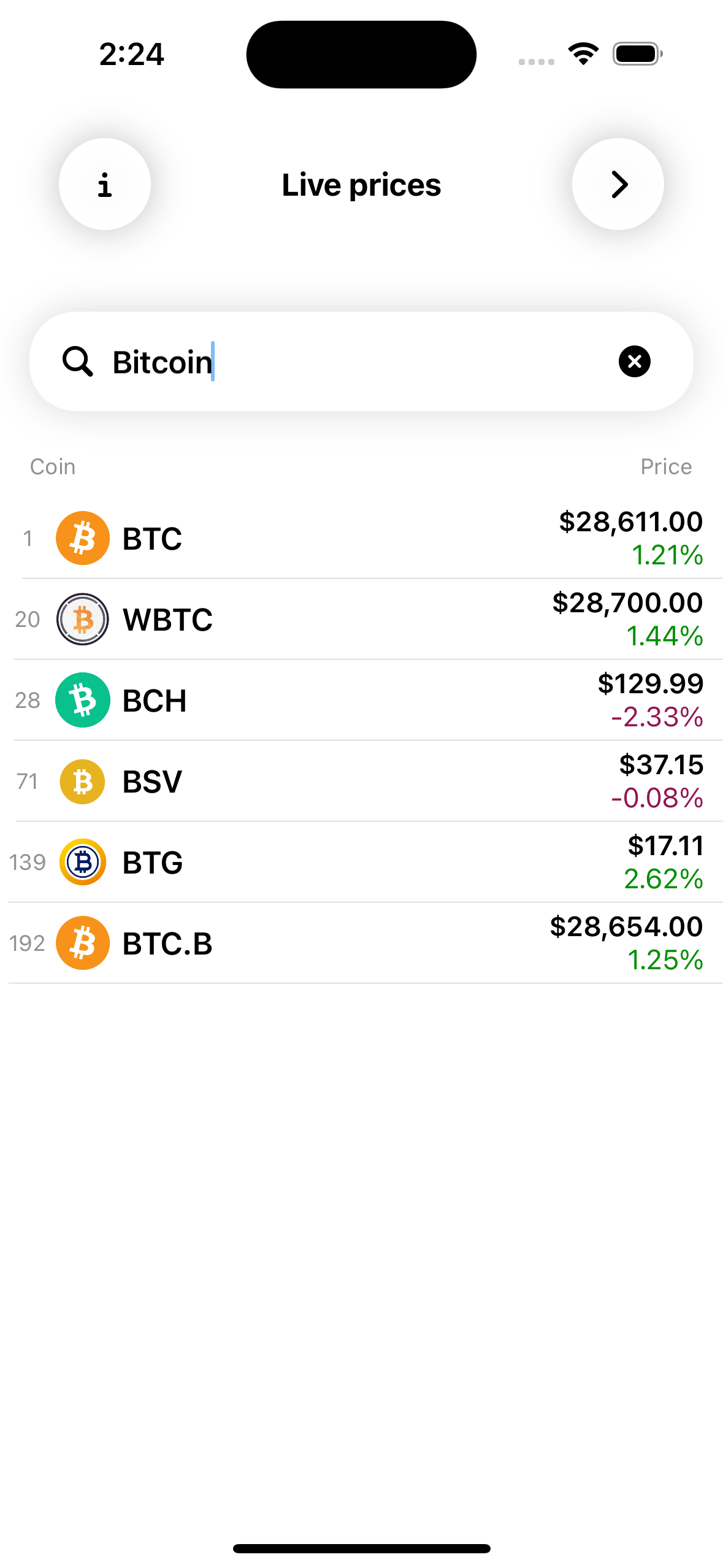Screen dimensions: 723x1568
Task: Place cursor in the search input field
Action: (307, 362)
